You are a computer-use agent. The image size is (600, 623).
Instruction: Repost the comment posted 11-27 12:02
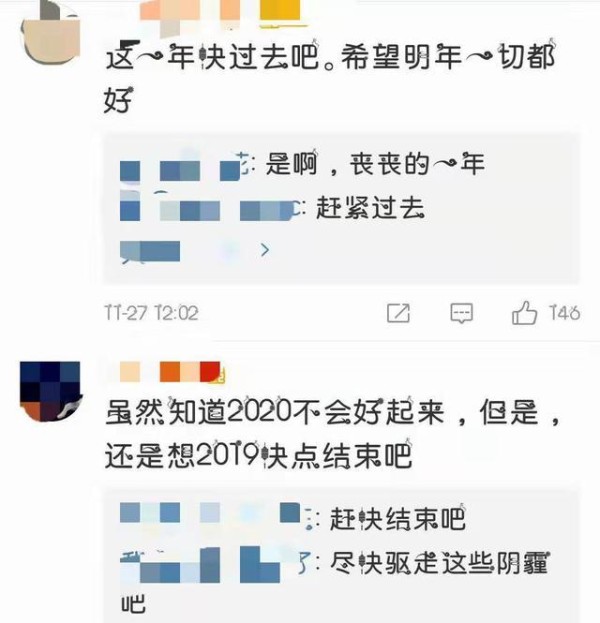(397, 313)
